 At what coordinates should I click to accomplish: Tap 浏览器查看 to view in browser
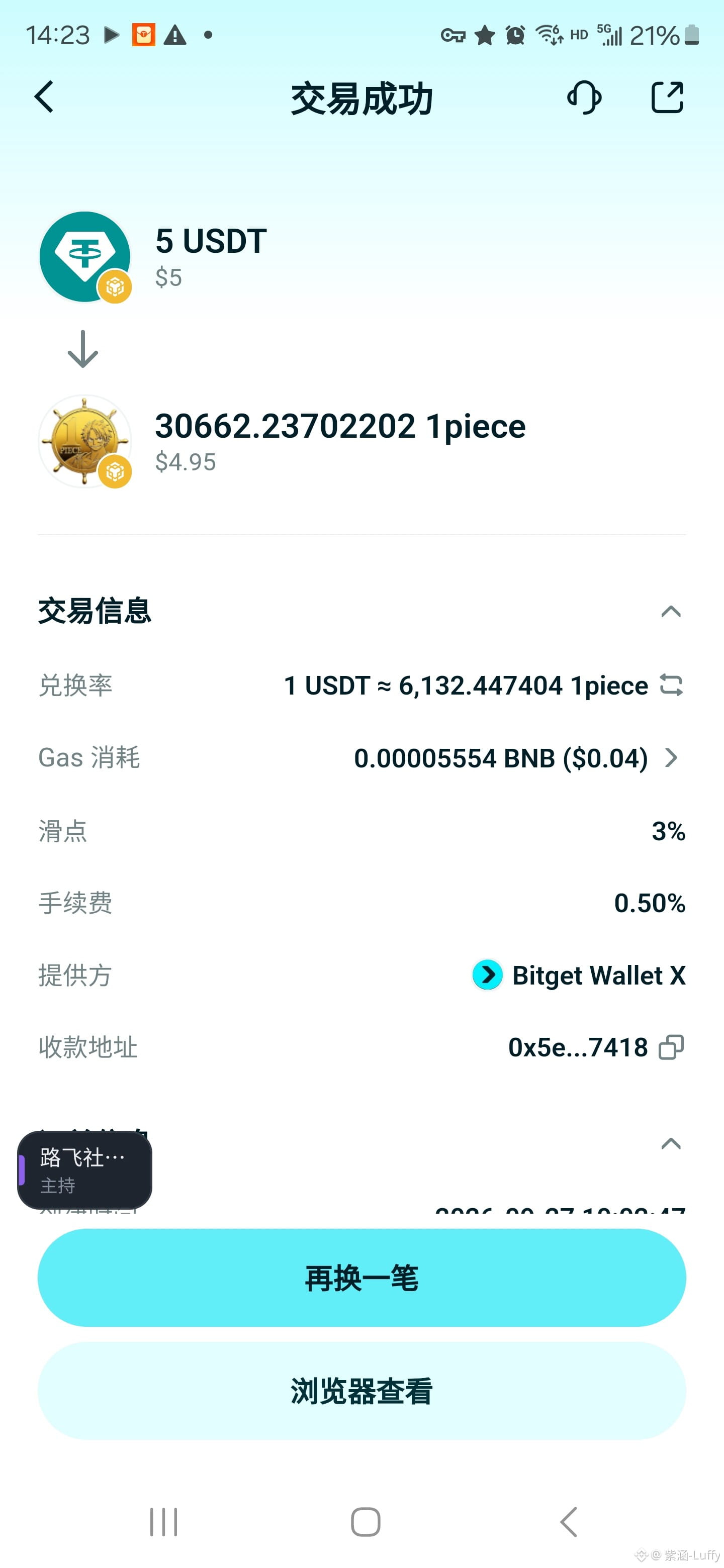coord(361,1391)
